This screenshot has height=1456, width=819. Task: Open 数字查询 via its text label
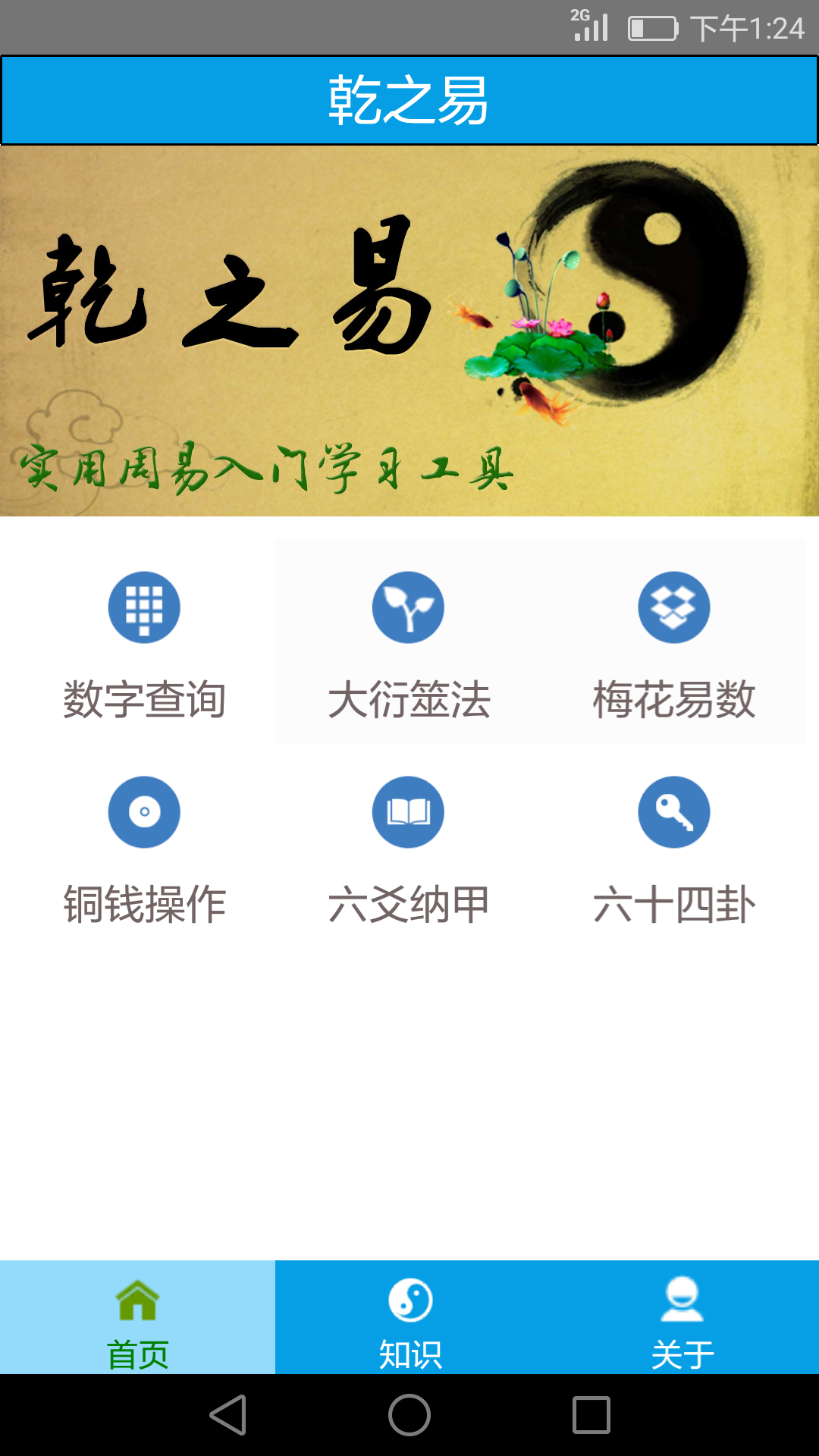pyautogui.click(x=144, y=701)
